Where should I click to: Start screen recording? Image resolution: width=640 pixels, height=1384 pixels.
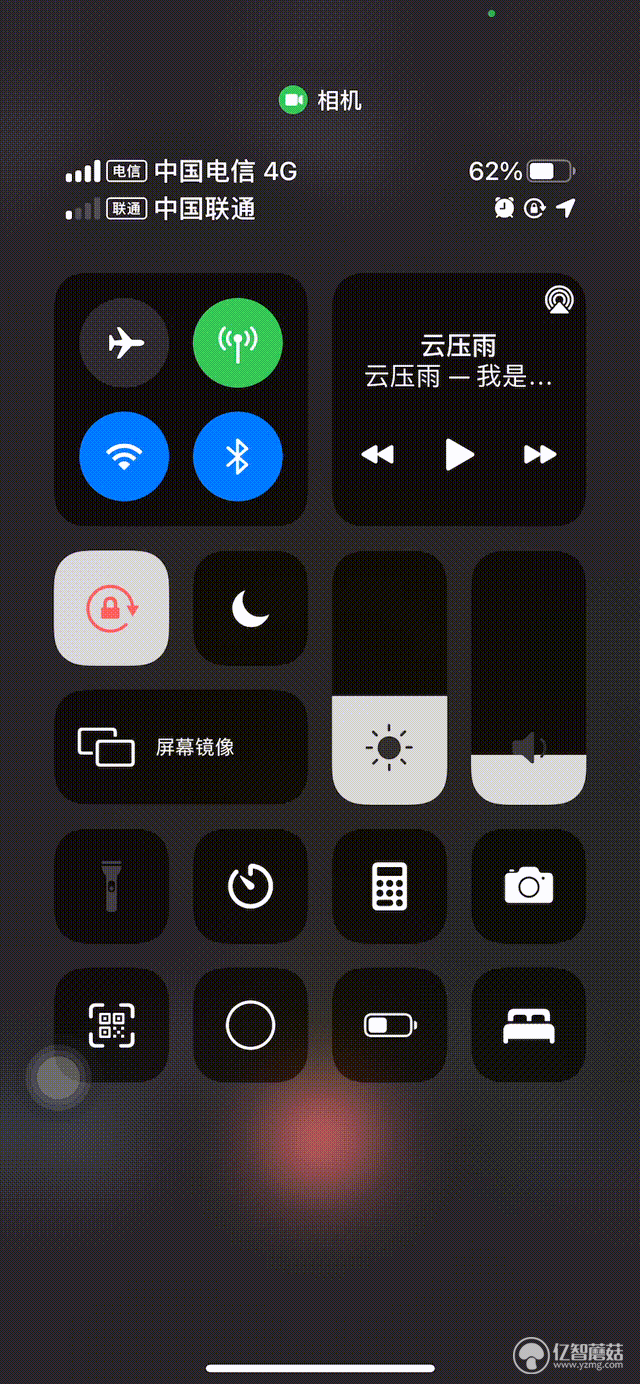coord(250,1025)
